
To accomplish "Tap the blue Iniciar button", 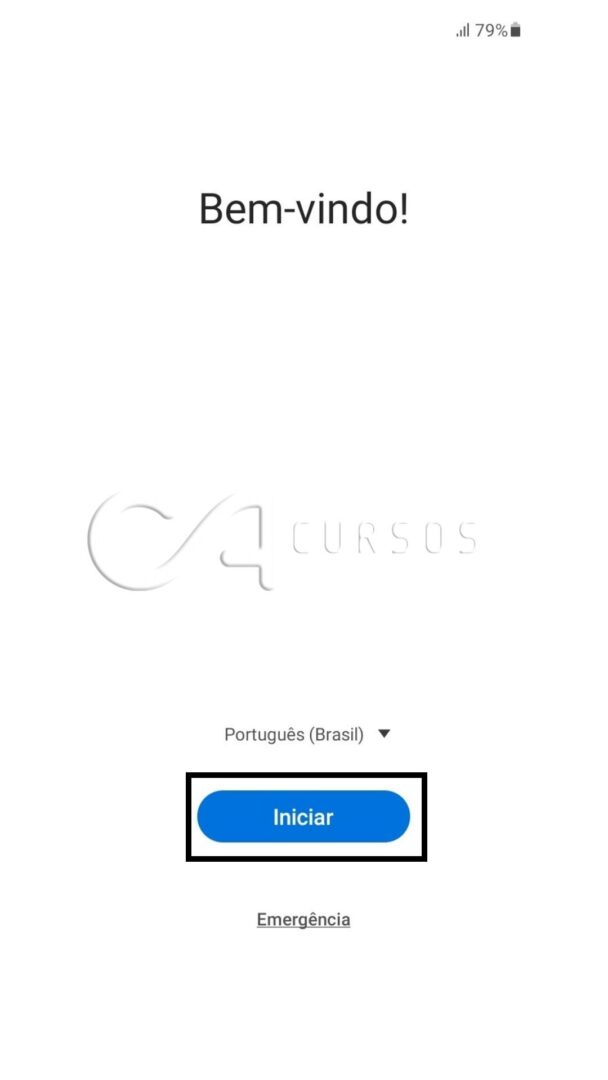I will pyautogui.click(x=304, y=817).
